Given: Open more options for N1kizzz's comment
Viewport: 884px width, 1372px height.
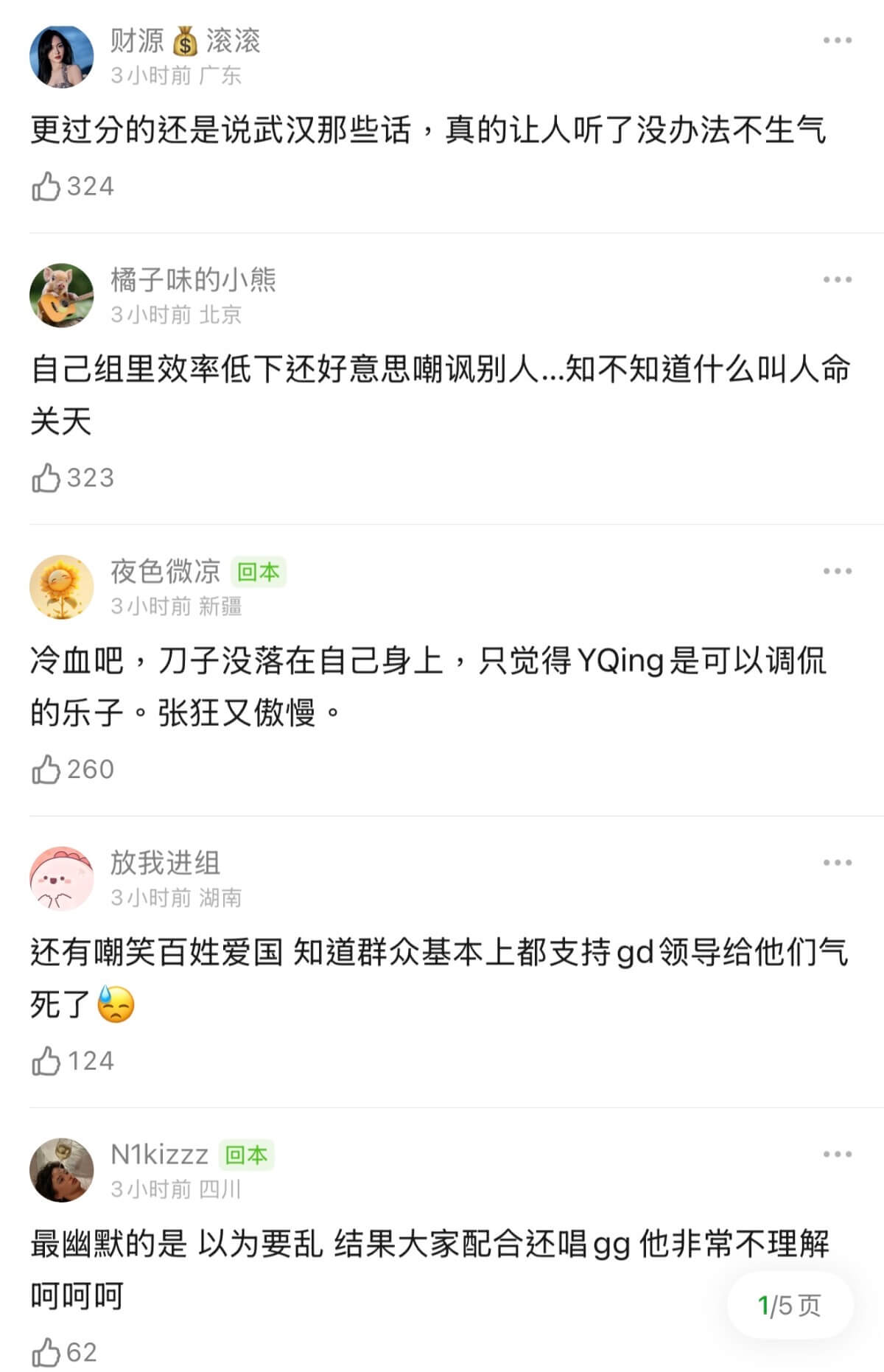Looking at the screenshot, I should 837,1154.
